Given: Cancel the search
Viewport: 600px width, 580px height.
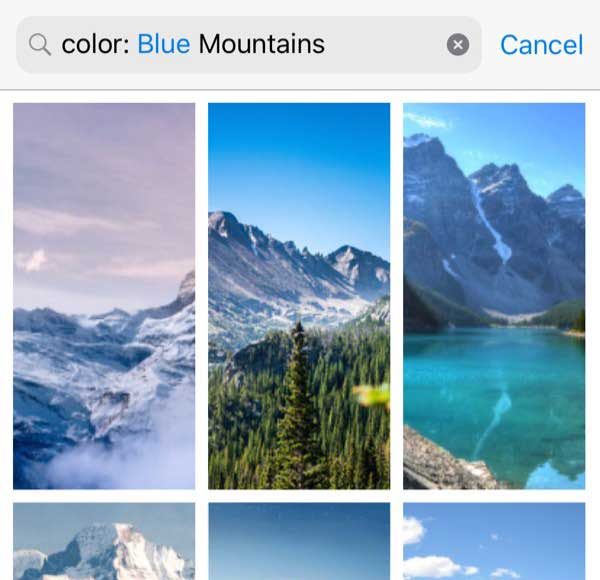Looking at the screenshot, I should (x=541, y=44).
